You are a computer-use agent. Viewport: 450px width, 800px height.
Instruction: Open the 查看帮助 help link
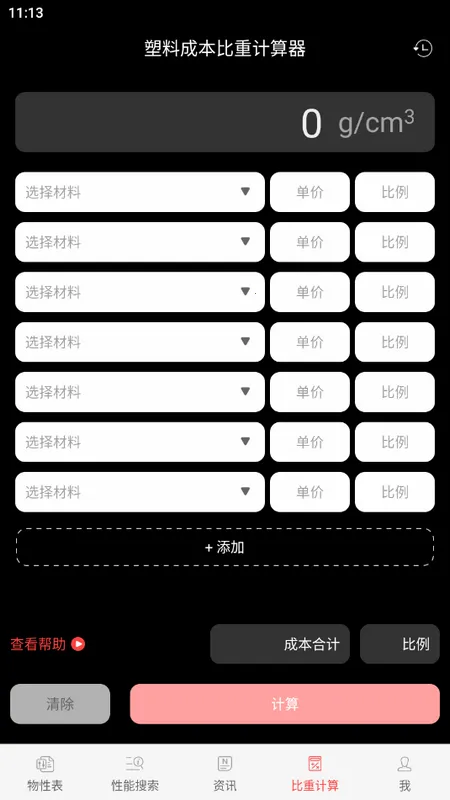47,644
